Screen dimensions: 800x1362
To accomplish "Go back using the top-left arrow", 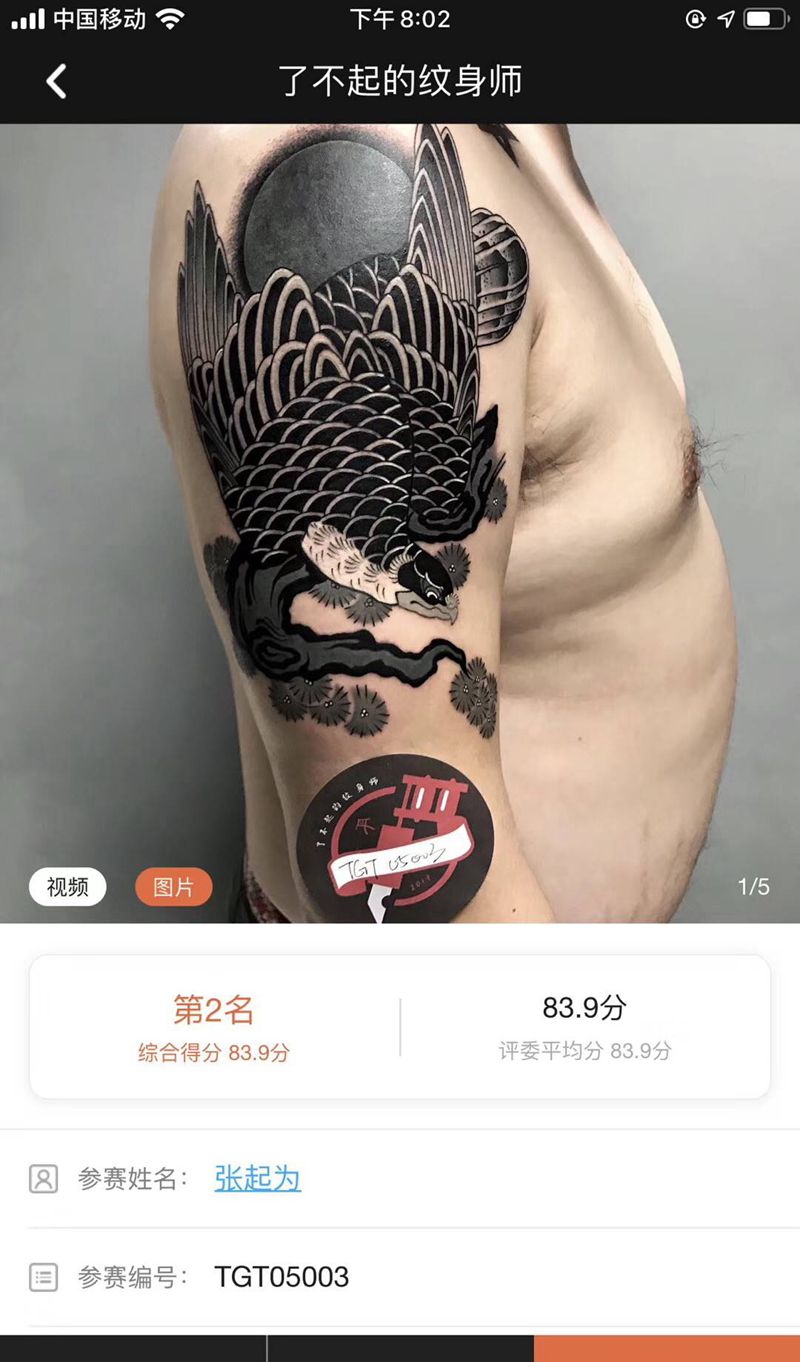I will (57, 81).
